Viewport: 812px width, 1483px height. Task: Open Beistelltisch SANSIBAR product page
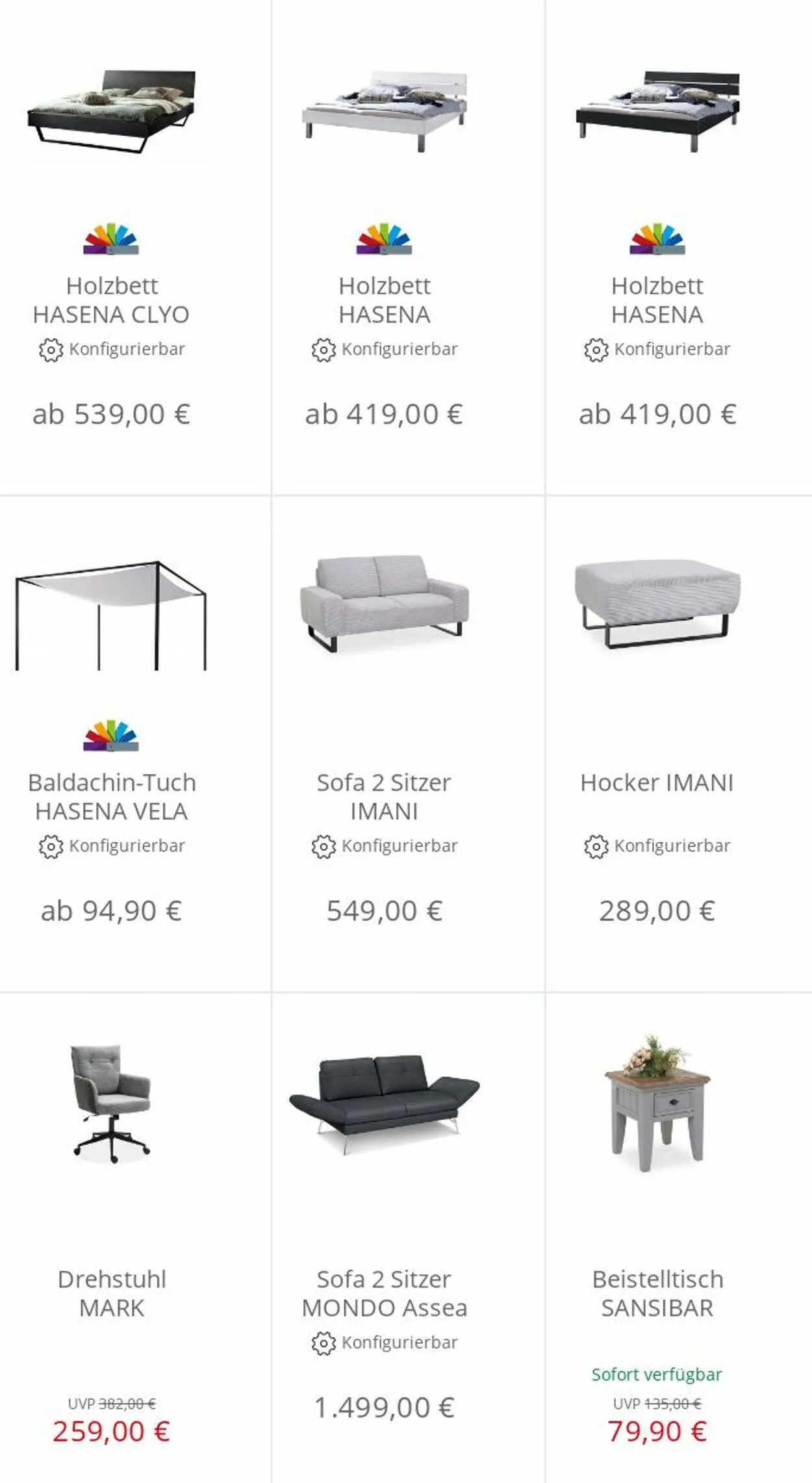click(x=657, y=1293)
